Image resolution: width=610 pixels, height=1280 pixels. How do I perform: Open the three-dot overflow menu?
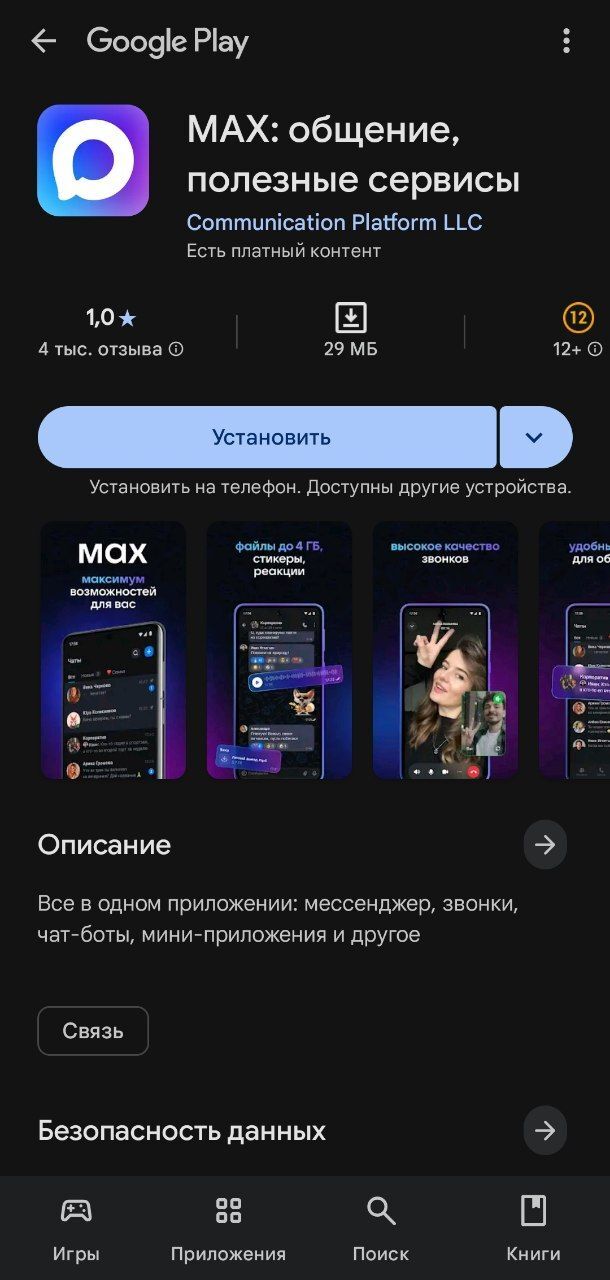click(566, 41)
